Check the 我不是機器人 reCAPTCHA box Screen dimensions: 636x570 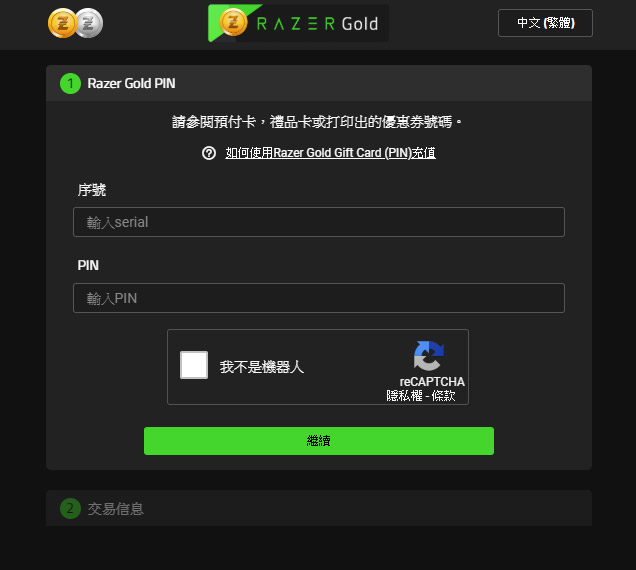[x=194, y=365]
